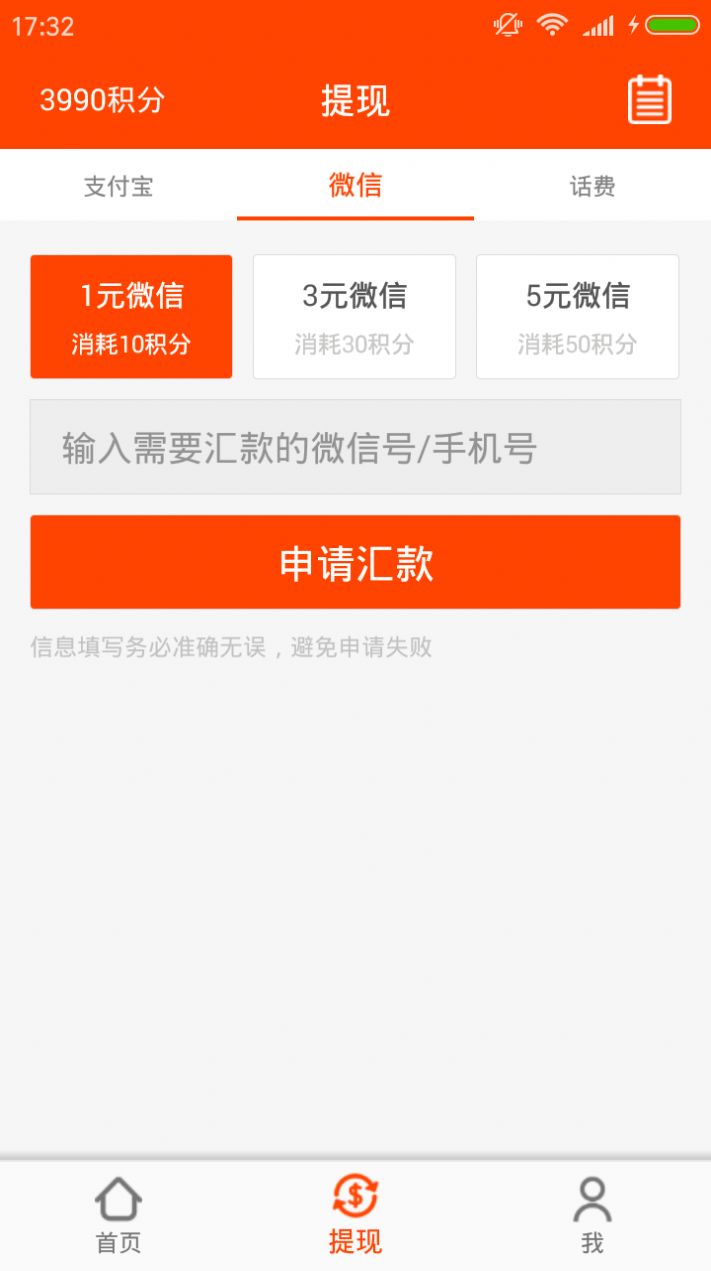Tap the 申请汇款 button
This screenshot has height=1271, width=711.
355,562
